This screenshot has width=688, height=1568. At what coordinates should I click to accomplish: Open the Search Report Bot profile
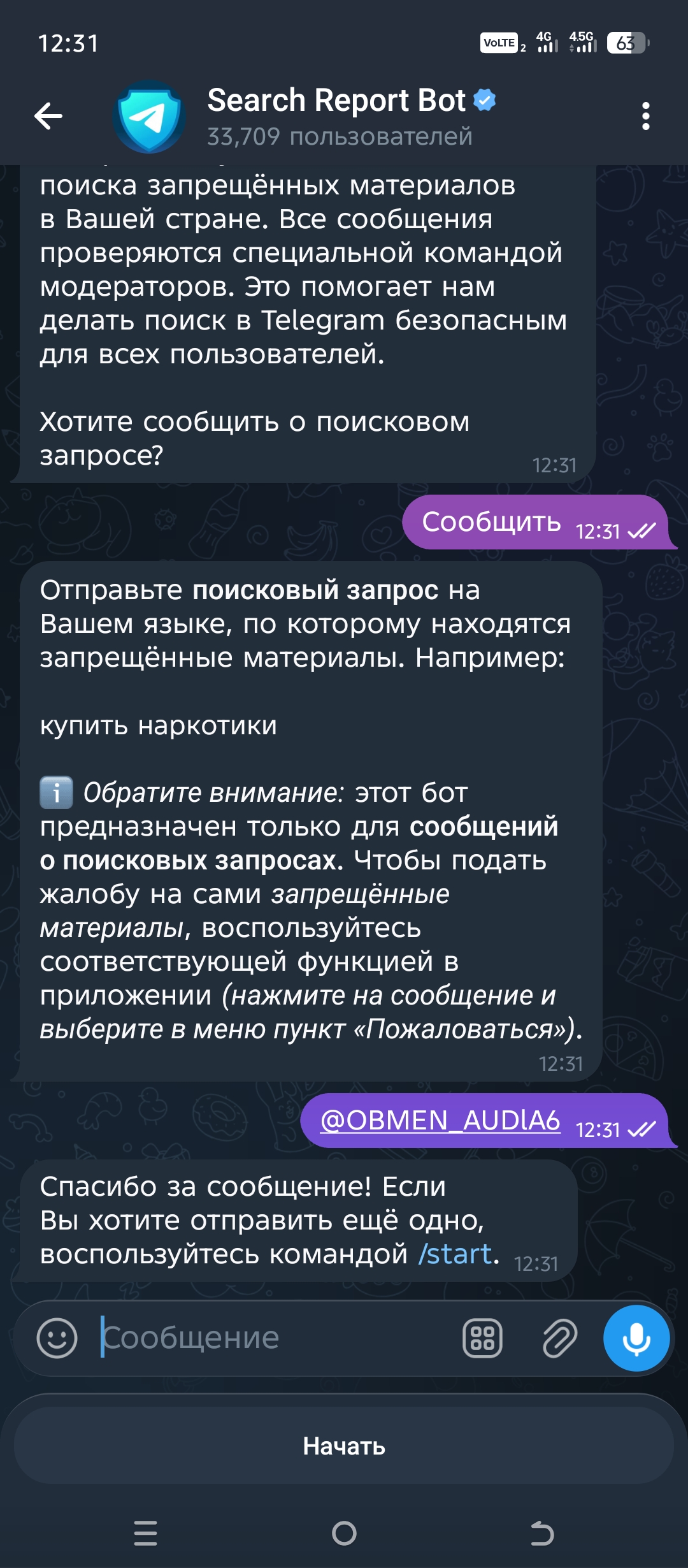(x=338, y=116)
